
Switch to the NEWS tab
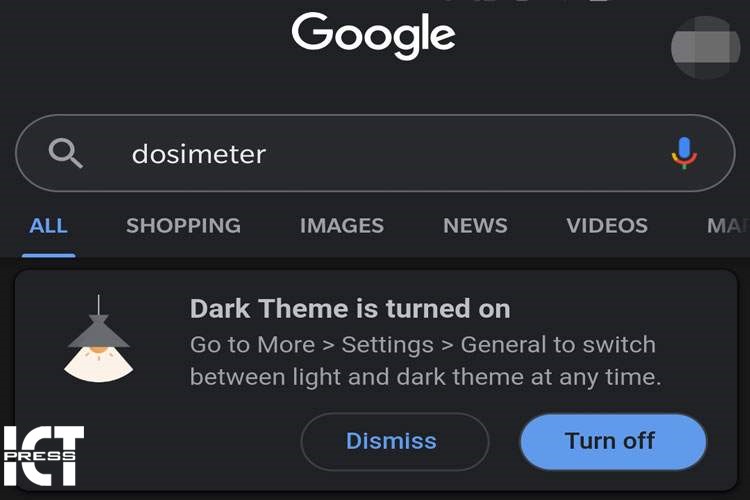point(475,226)
